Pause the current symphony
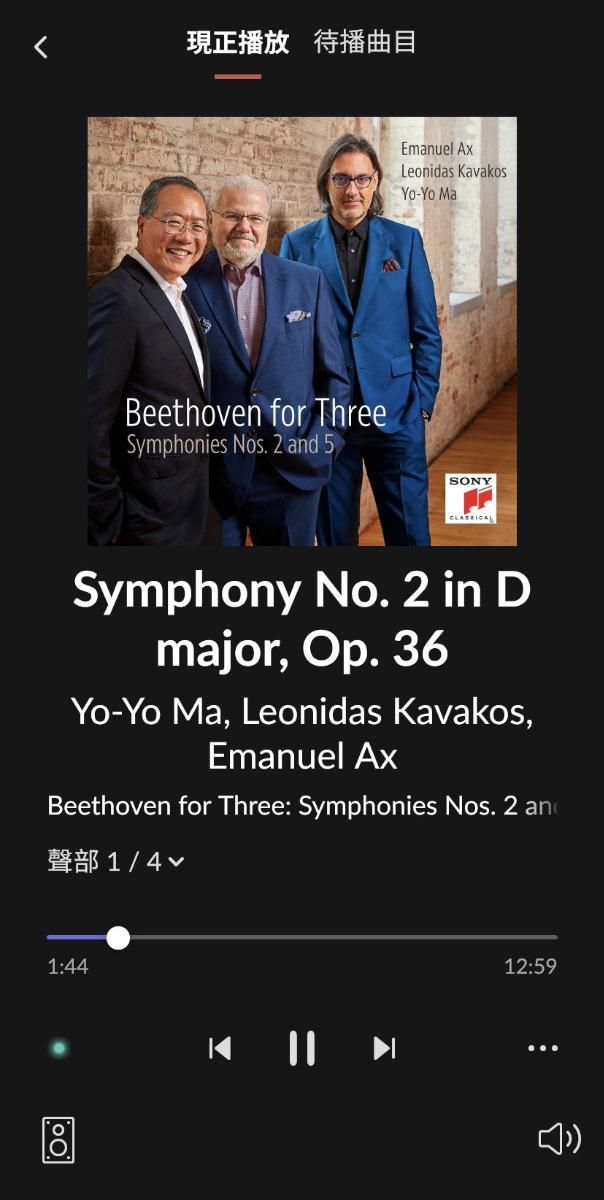 pyautogui.click(x=301, y=1048)
